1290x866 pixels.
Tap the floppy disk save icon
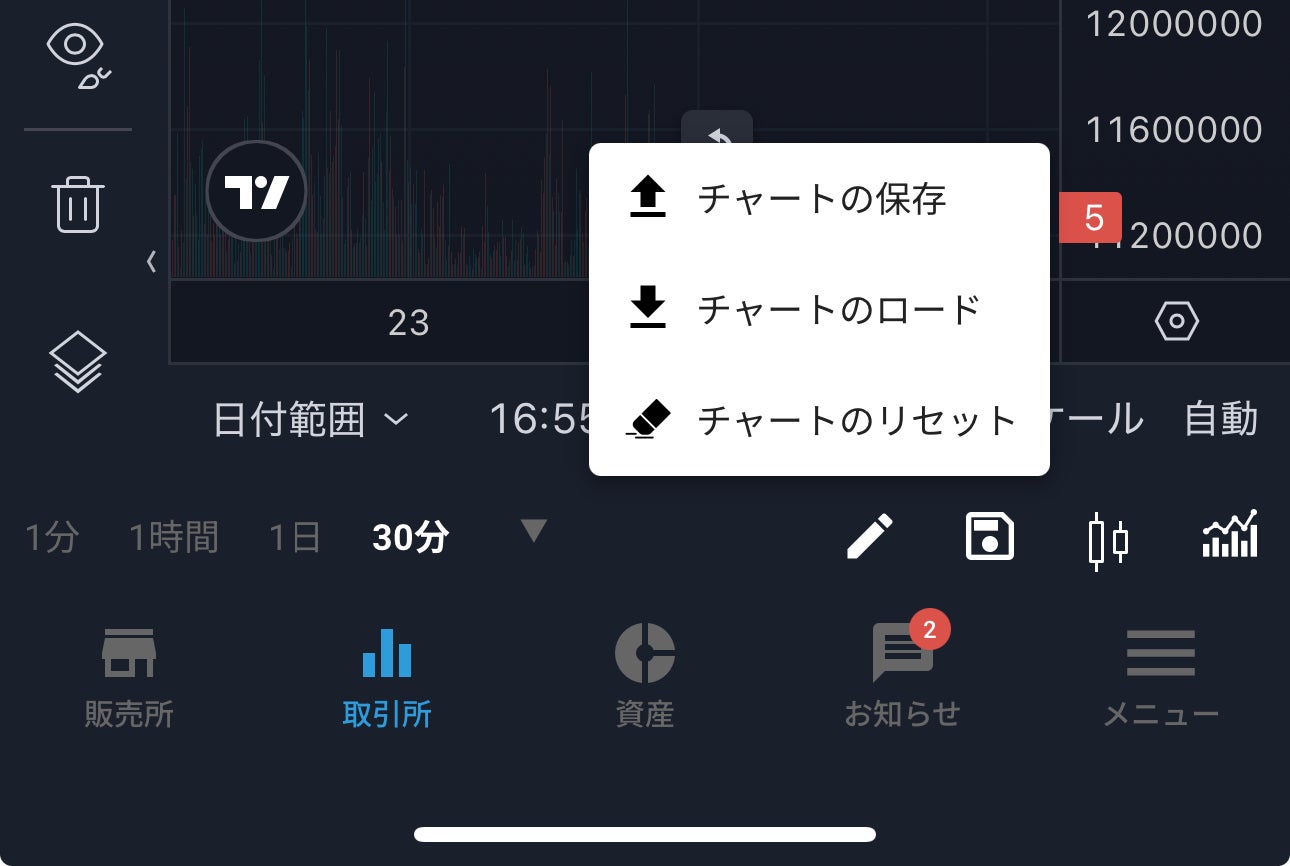[990, 538]
